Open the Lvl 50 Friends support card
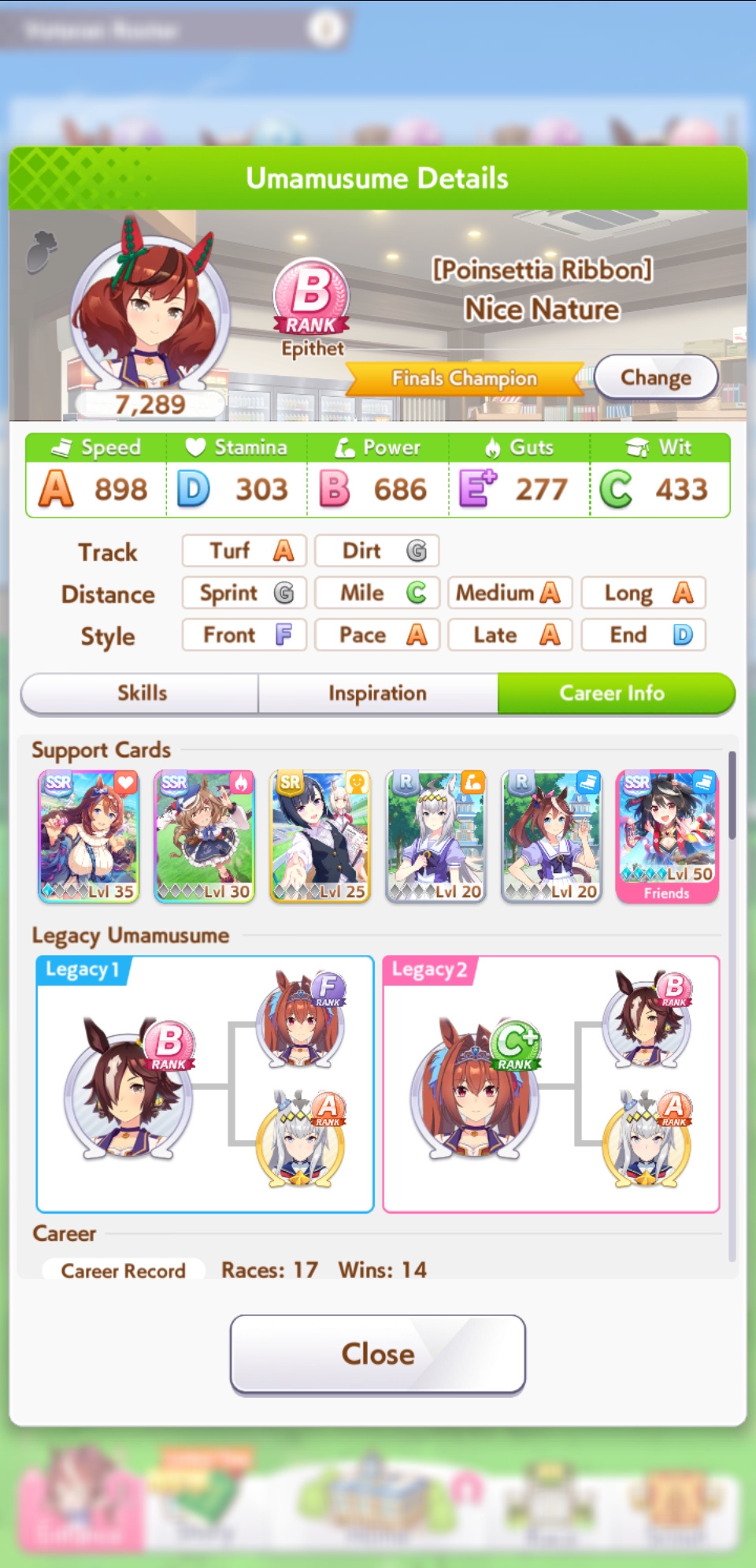Image resolution: width=756 pixels, height=1568 pixels. [667, 836]
